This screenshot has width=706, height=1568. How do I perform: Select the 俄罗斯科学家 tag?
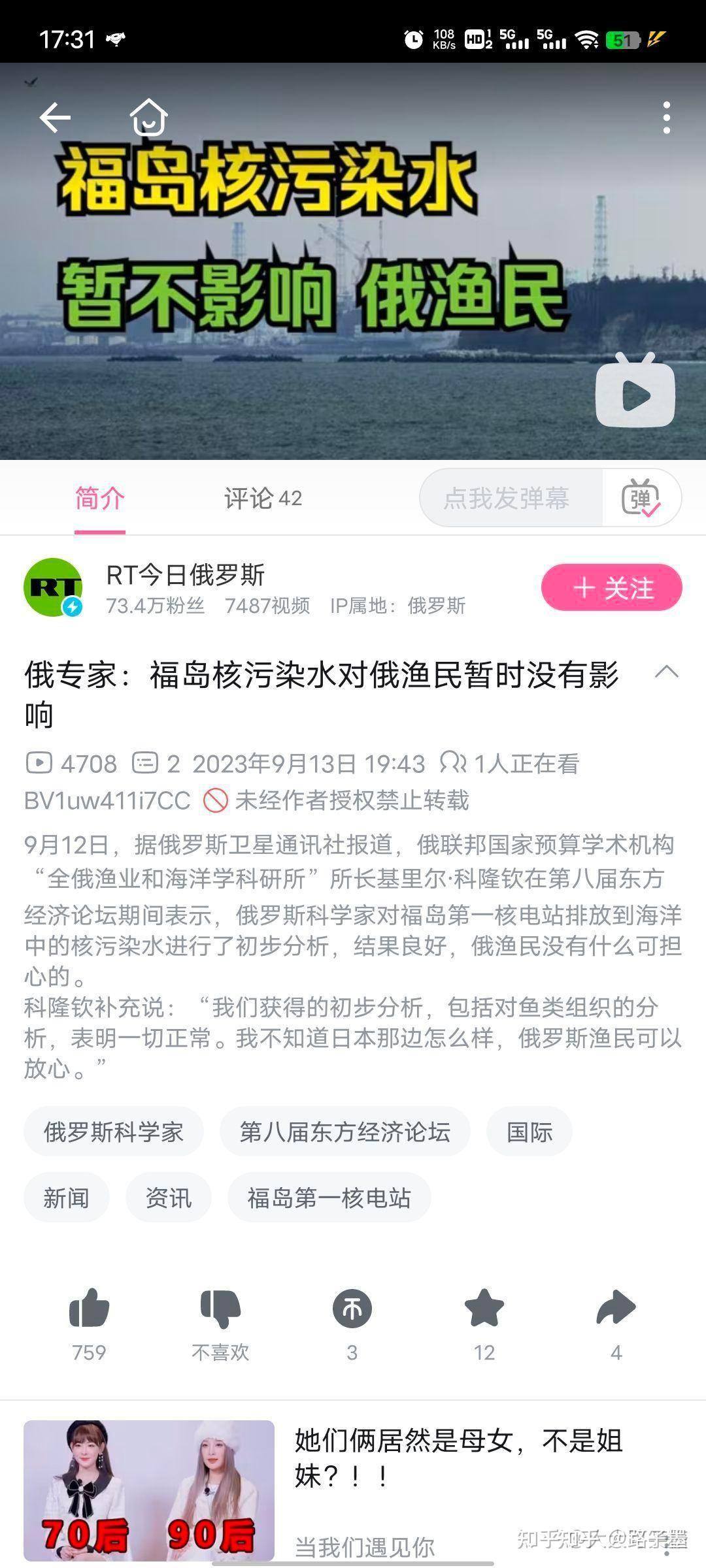pyautogui.click(x=114, y=1132)
